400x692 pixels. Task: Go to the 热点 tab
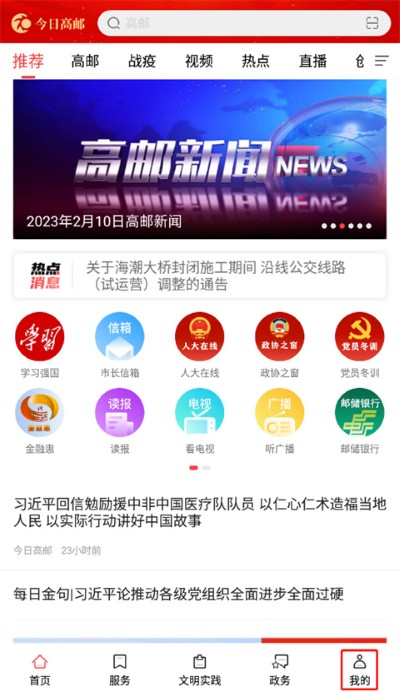click(256, 61)
